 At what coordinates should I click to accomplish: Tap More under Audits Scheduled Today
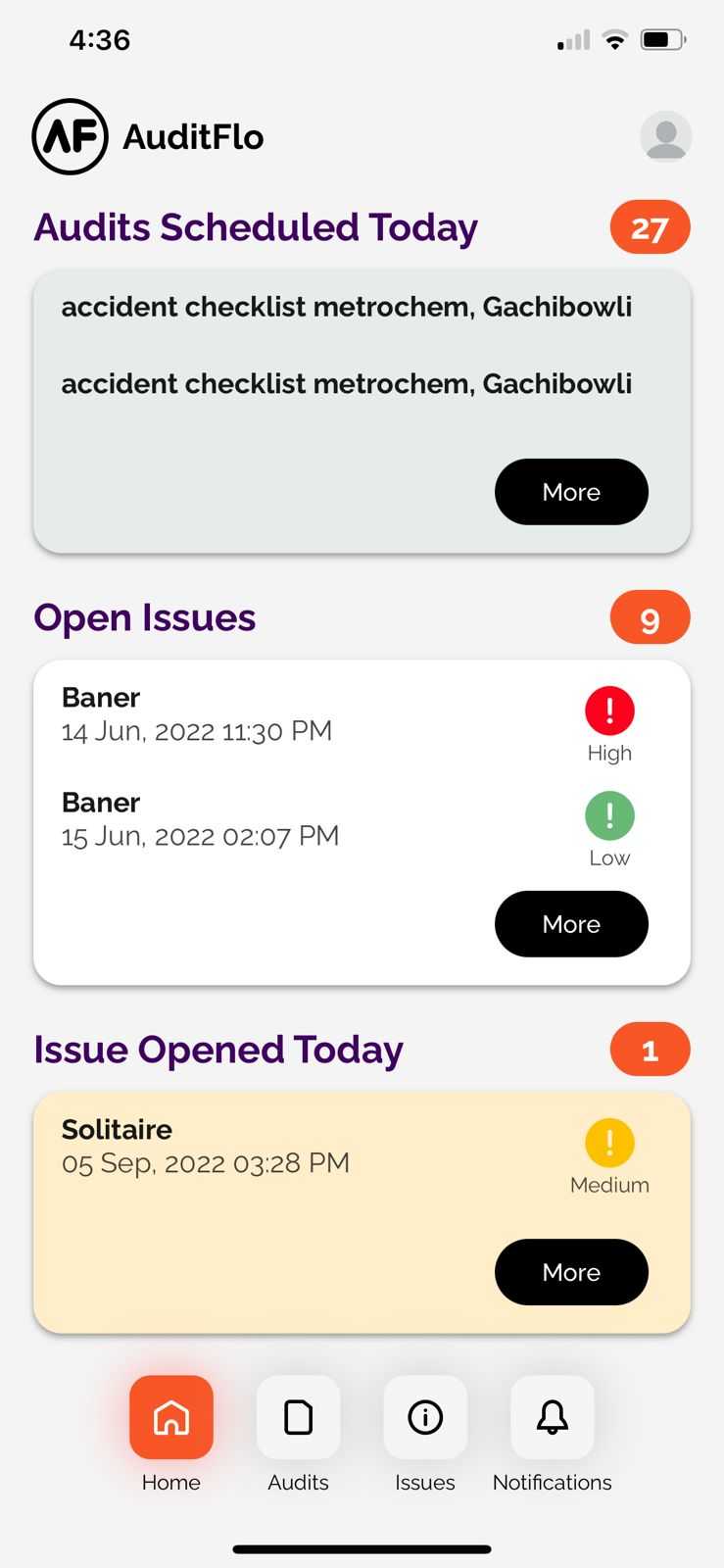pos(571,492)
